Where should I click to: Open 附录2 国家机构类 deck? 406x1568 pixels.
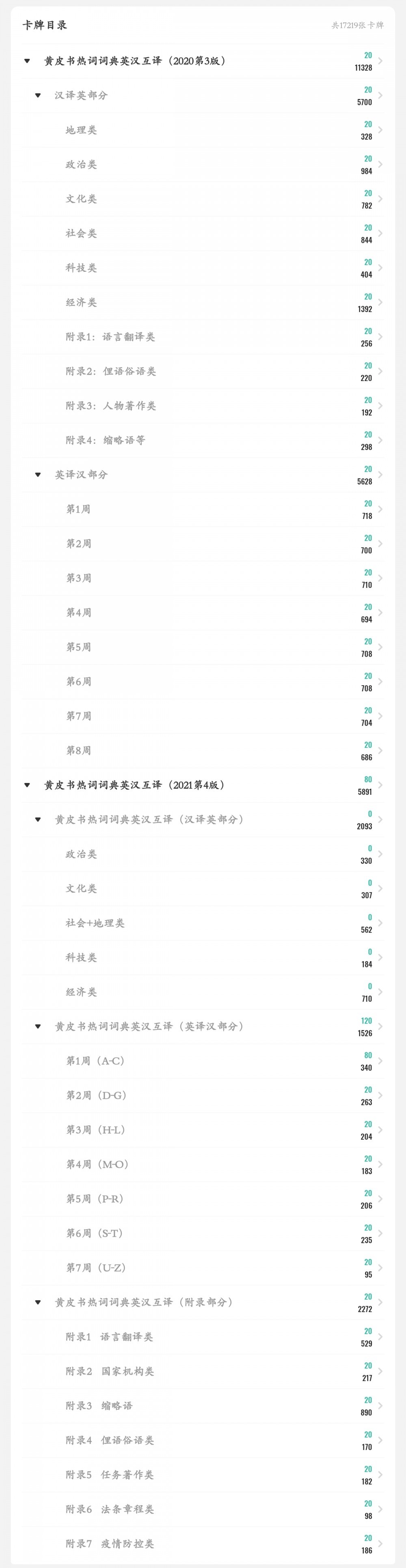click(109, 1371)
